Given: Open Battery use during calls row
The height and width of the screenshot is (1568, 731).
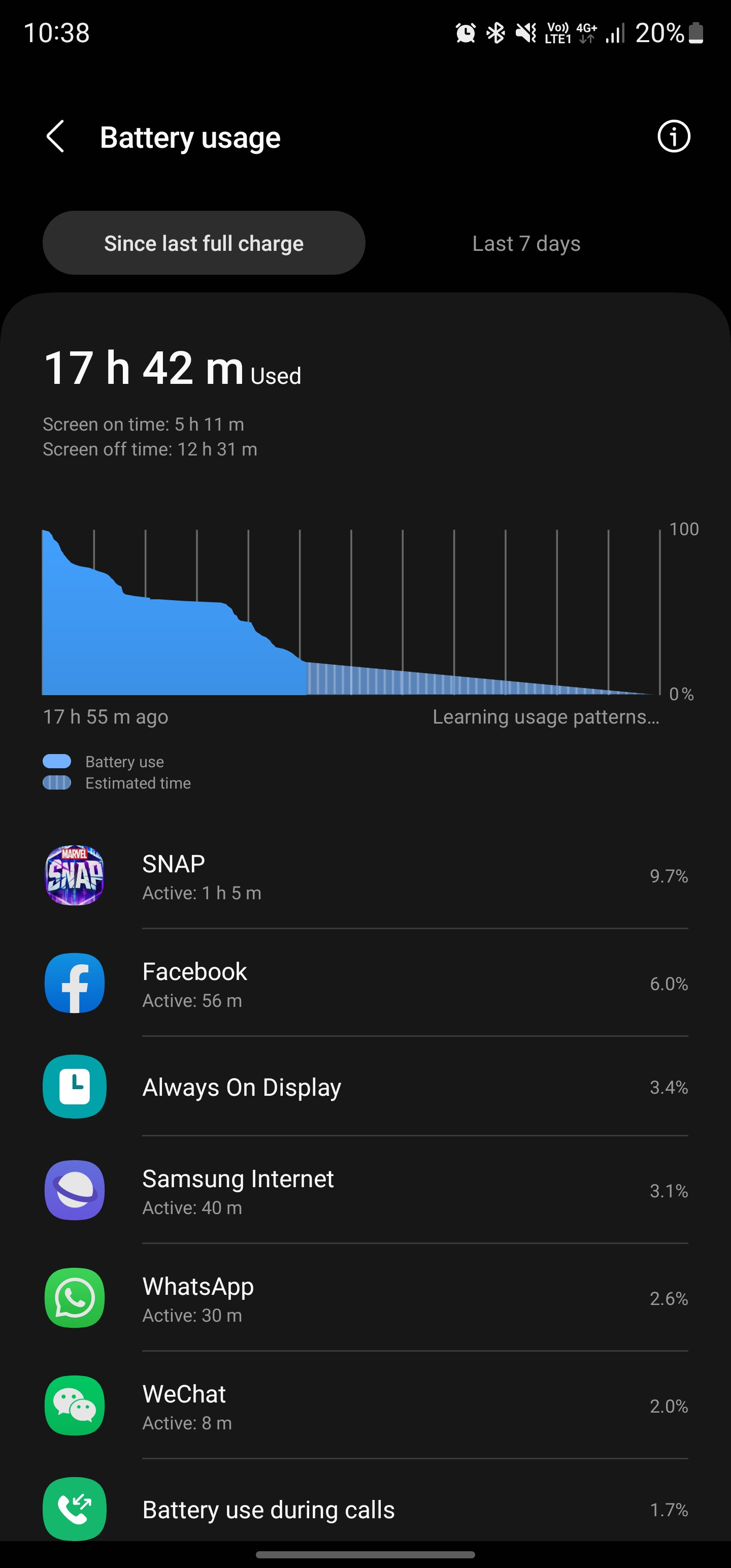Looking at the screenshot, I should 365,1509.
